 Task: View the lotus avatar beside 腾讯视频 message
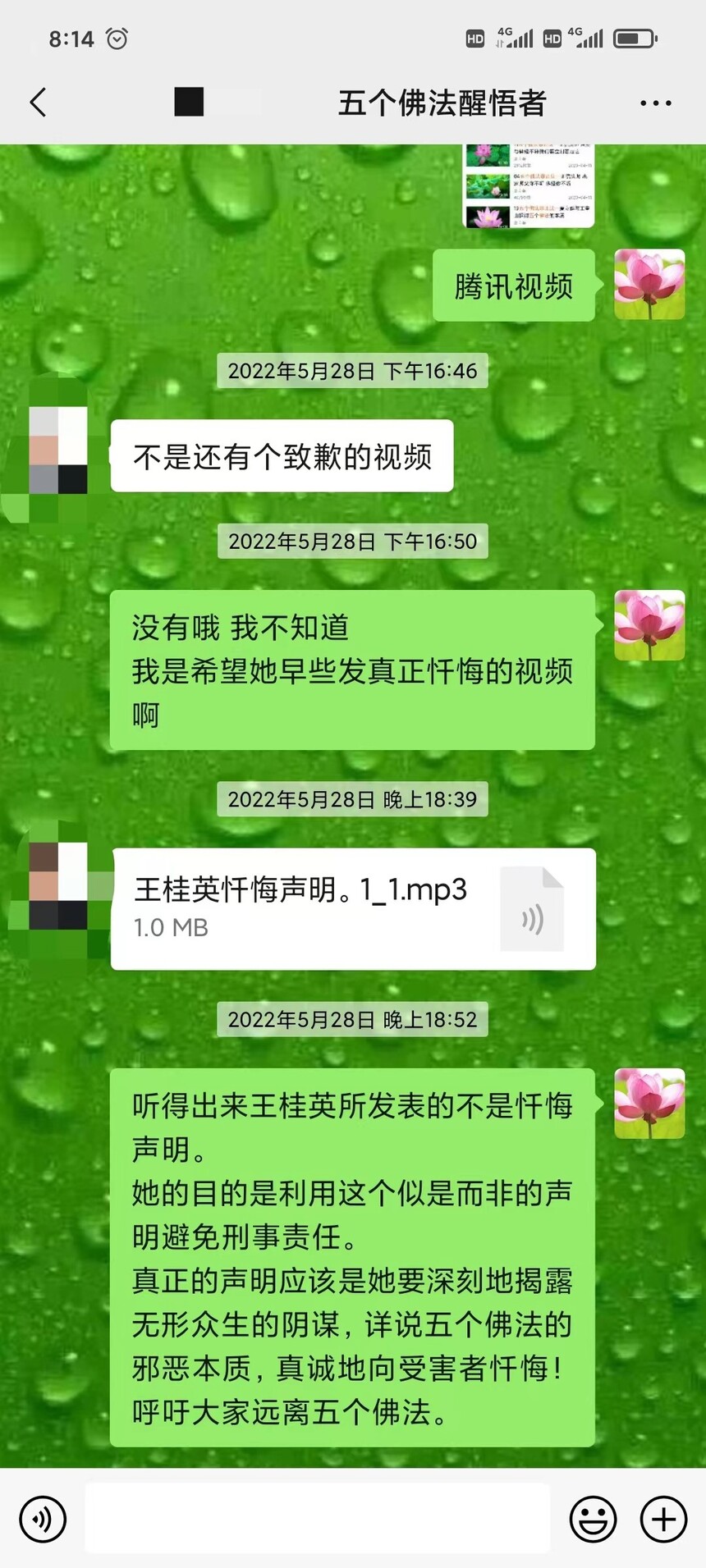coord(649,285)
